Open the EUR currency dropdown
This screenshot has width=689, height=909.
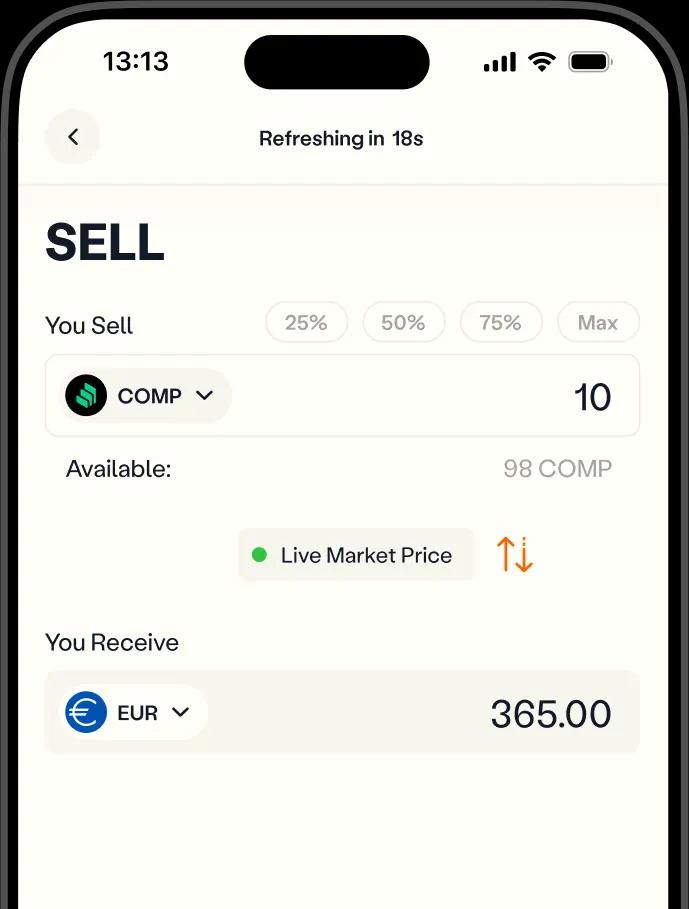(x=135, y=713)
